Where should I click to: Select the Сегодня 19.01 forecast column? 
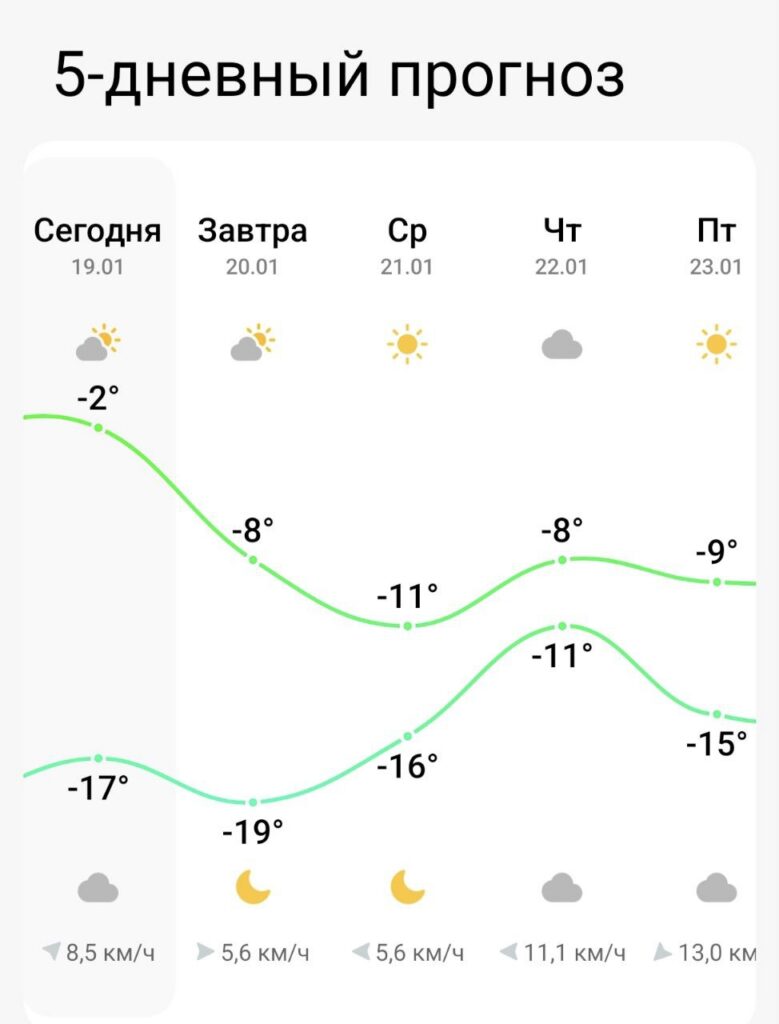point(98,245)
